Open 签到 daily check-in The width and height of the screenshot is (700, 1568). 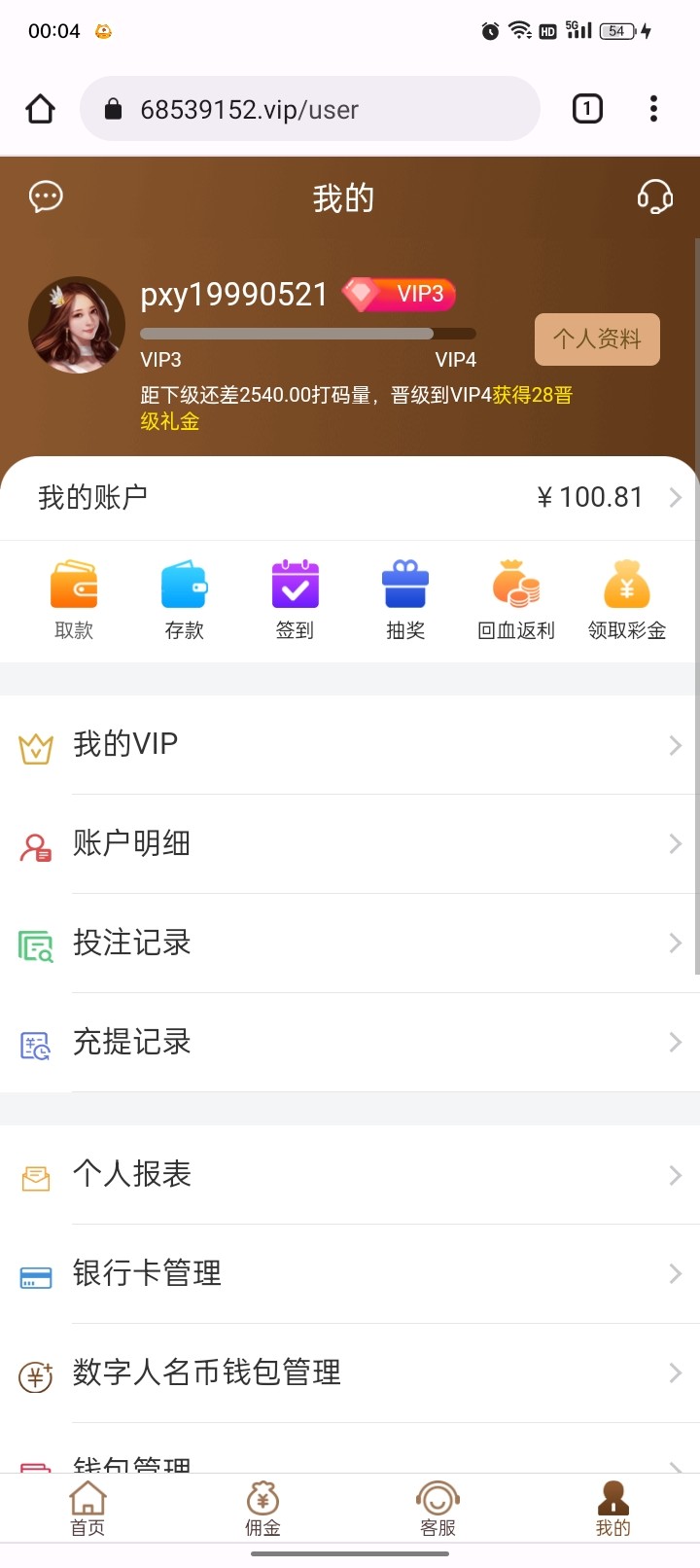tap(295, 599)
